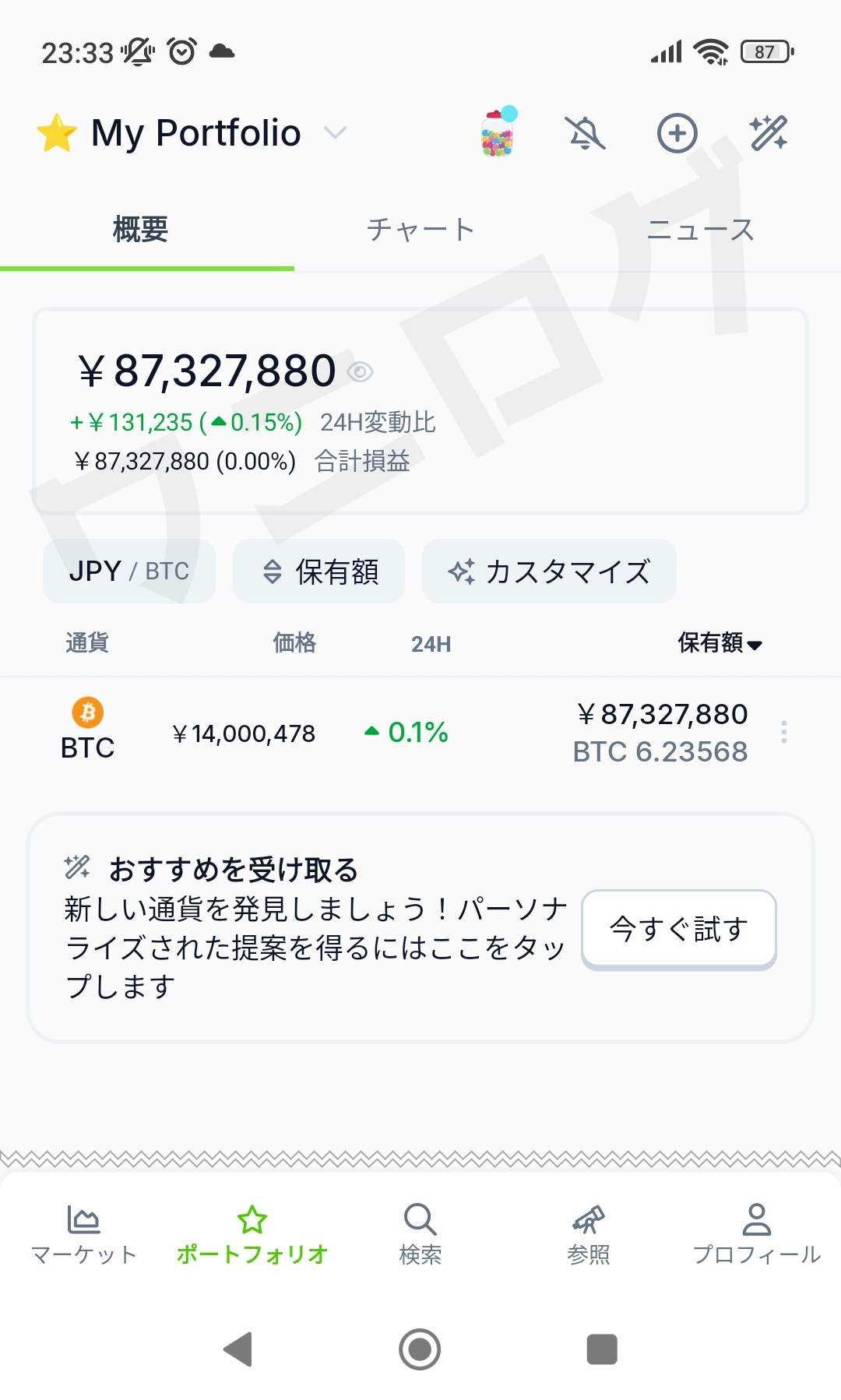The height and width of the screenshot is (1400, 841).
Task: Sort by 保有額 column header
Action: (x=720, y=643)
